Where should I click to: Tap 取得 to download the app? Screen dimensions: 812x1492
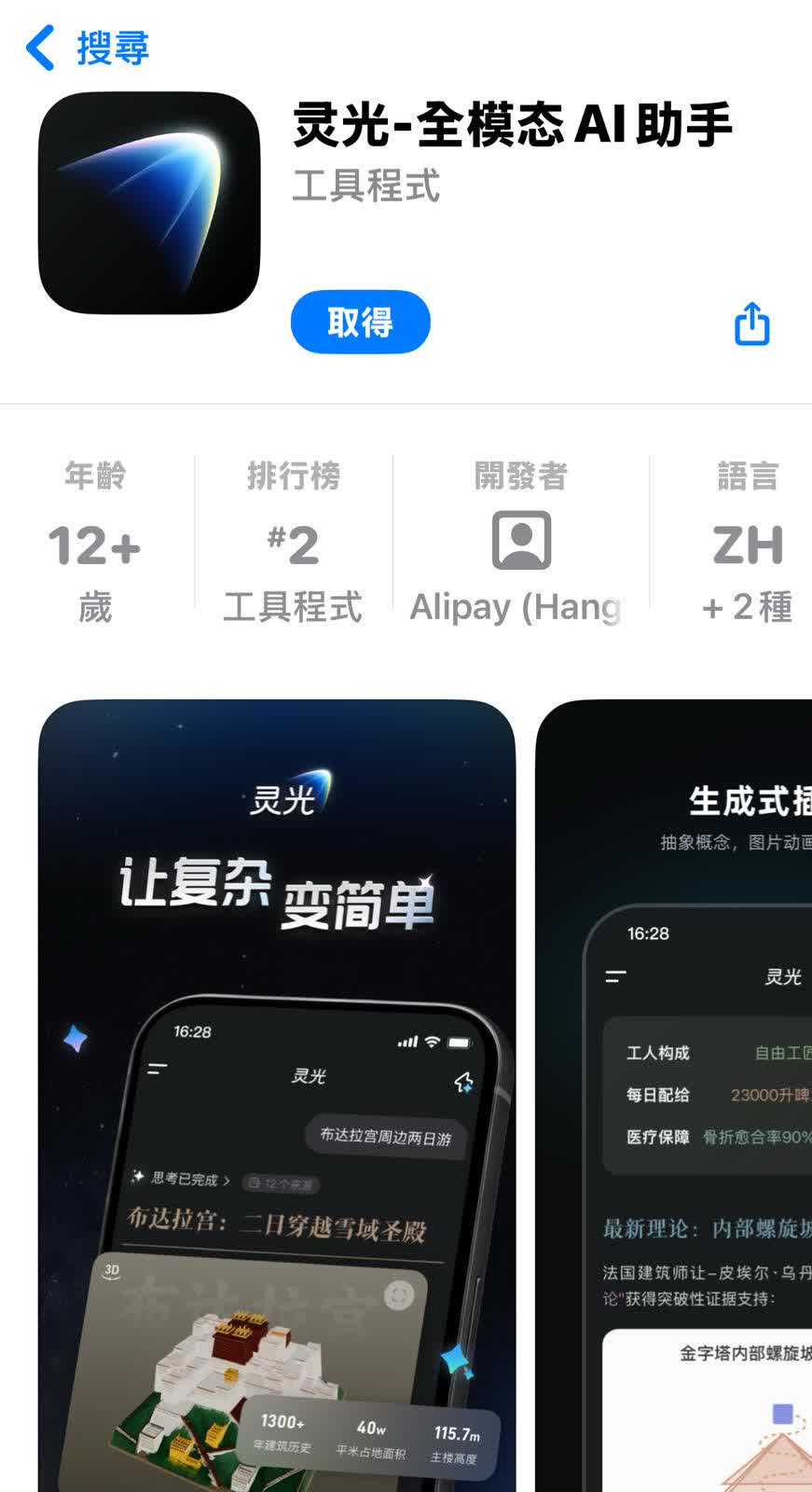[x=360, y=323]
